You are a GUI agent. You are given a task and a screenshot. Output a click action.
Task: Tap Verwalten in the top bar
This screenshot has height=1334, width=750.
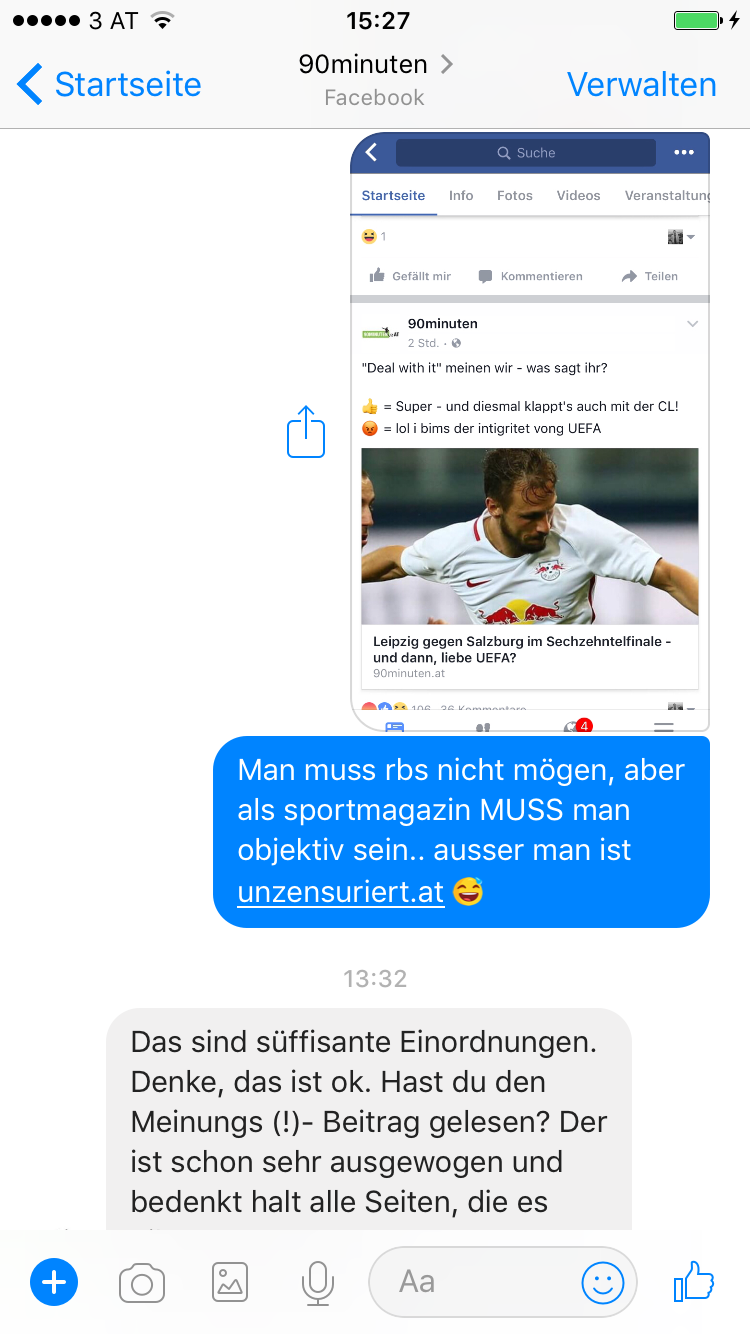click(642, 85)
